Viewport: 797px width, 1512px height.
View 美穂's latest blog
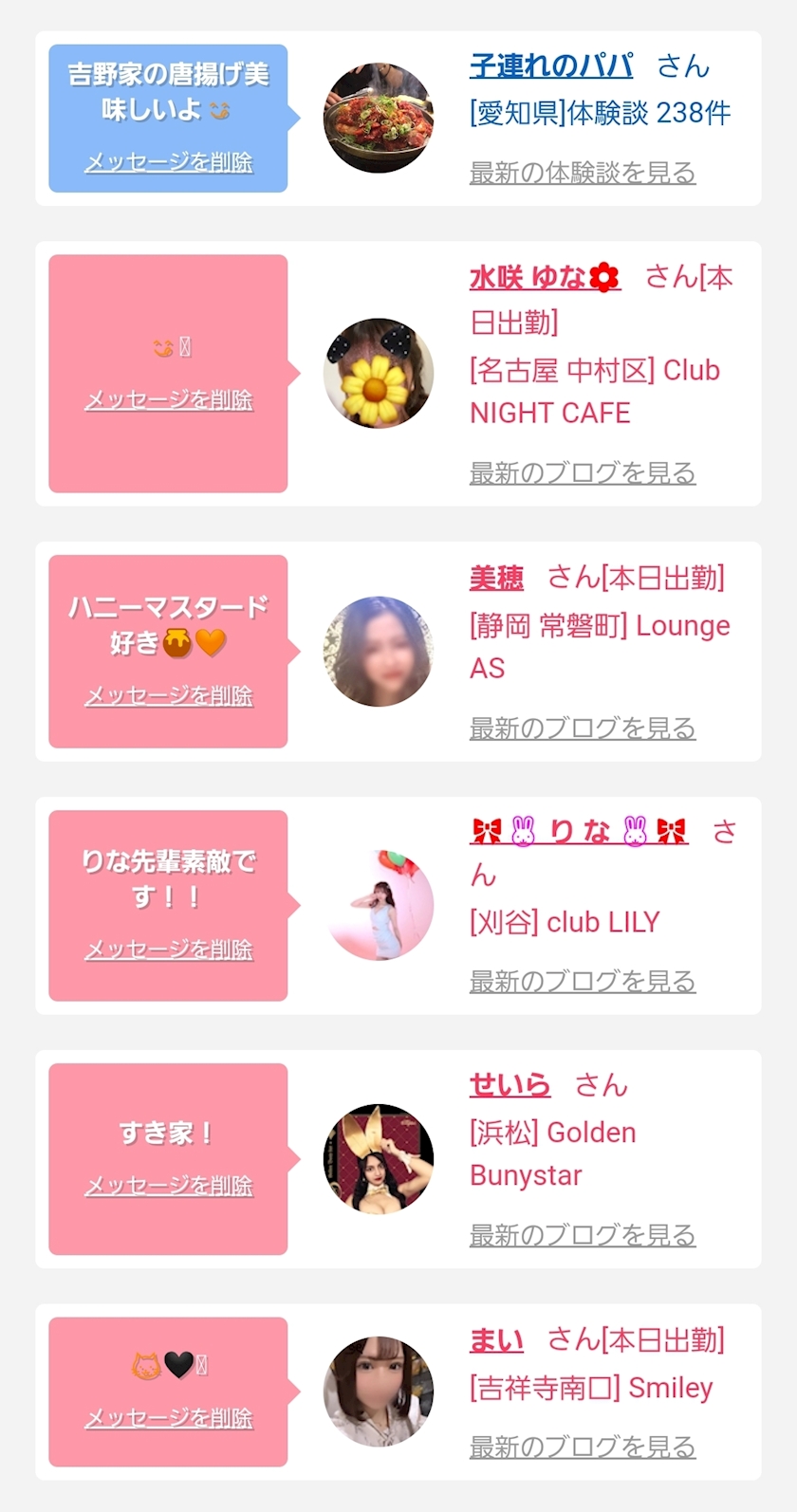[582, 728]
